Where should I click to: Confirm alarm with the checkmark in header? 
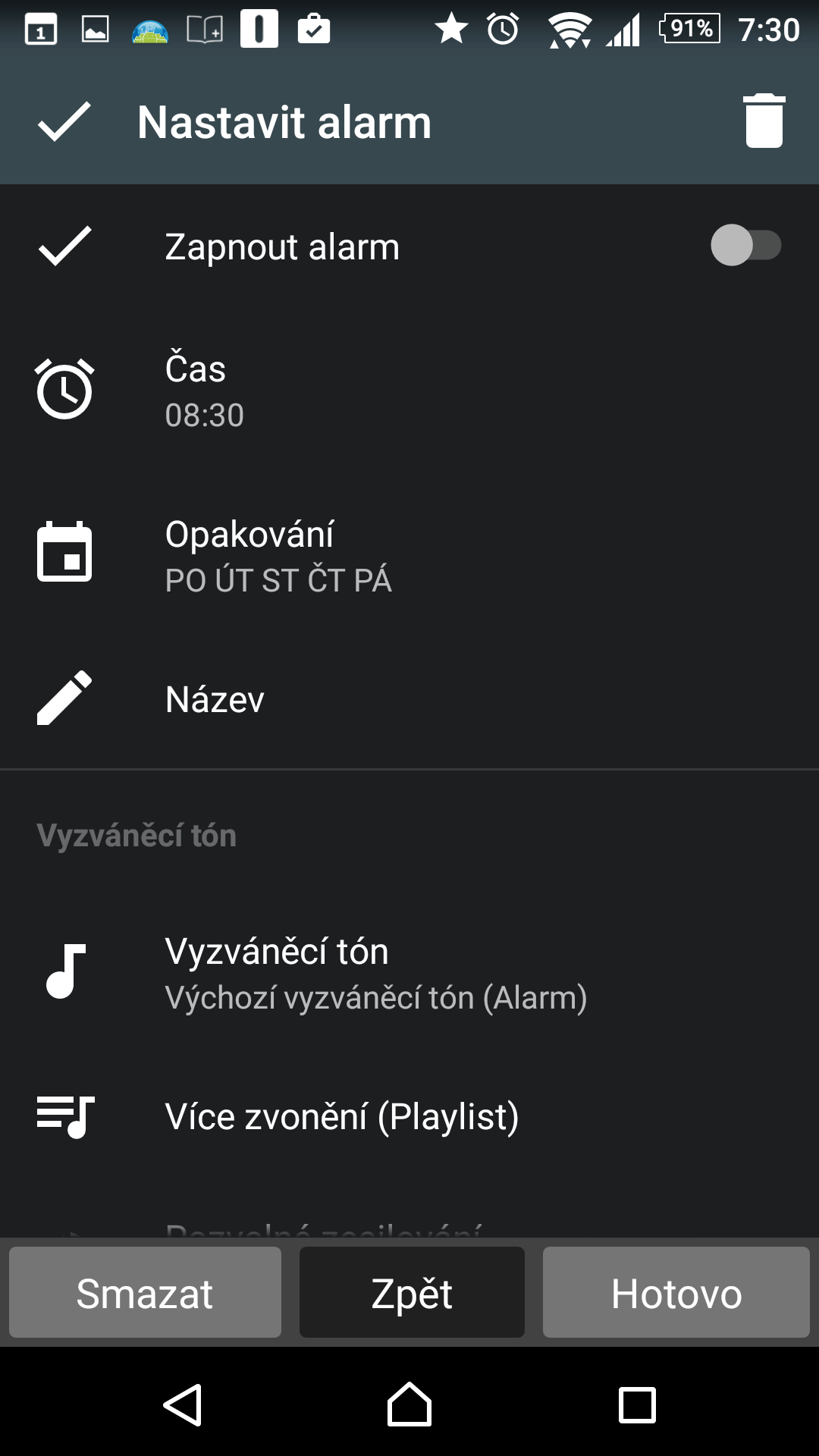[64, 122]
